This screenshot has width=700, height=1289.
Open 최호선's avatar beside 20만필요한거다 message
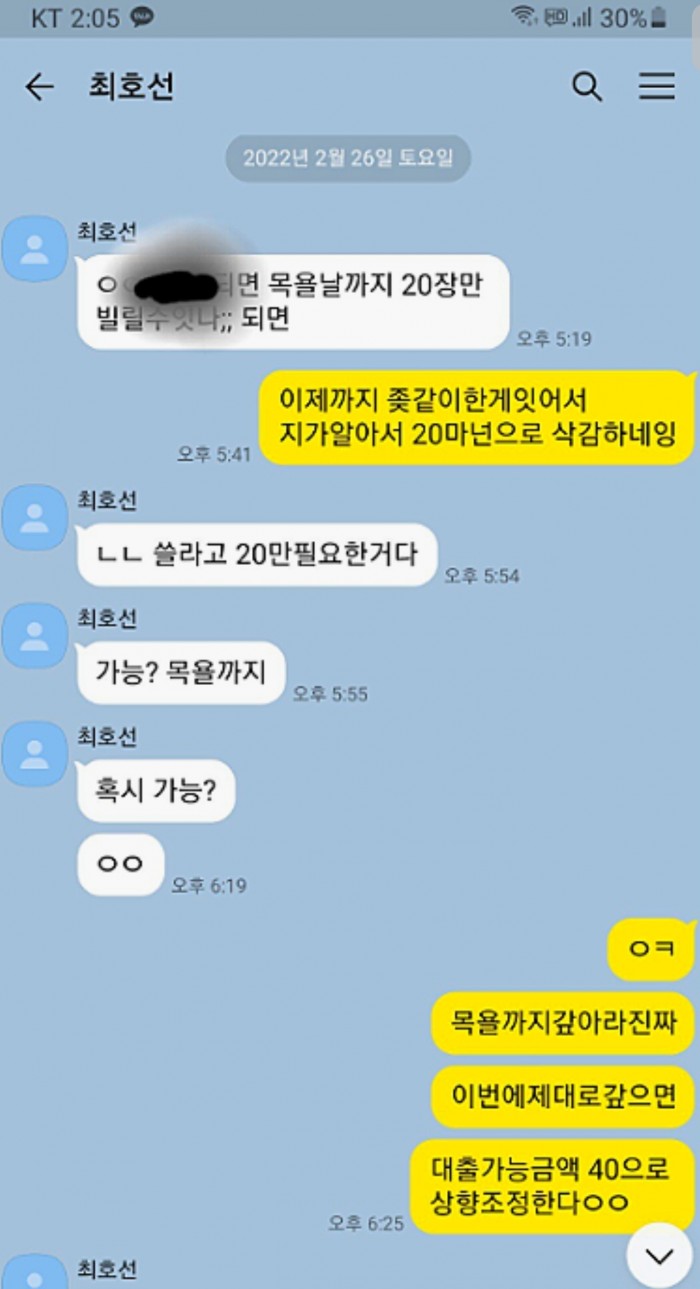35,517
